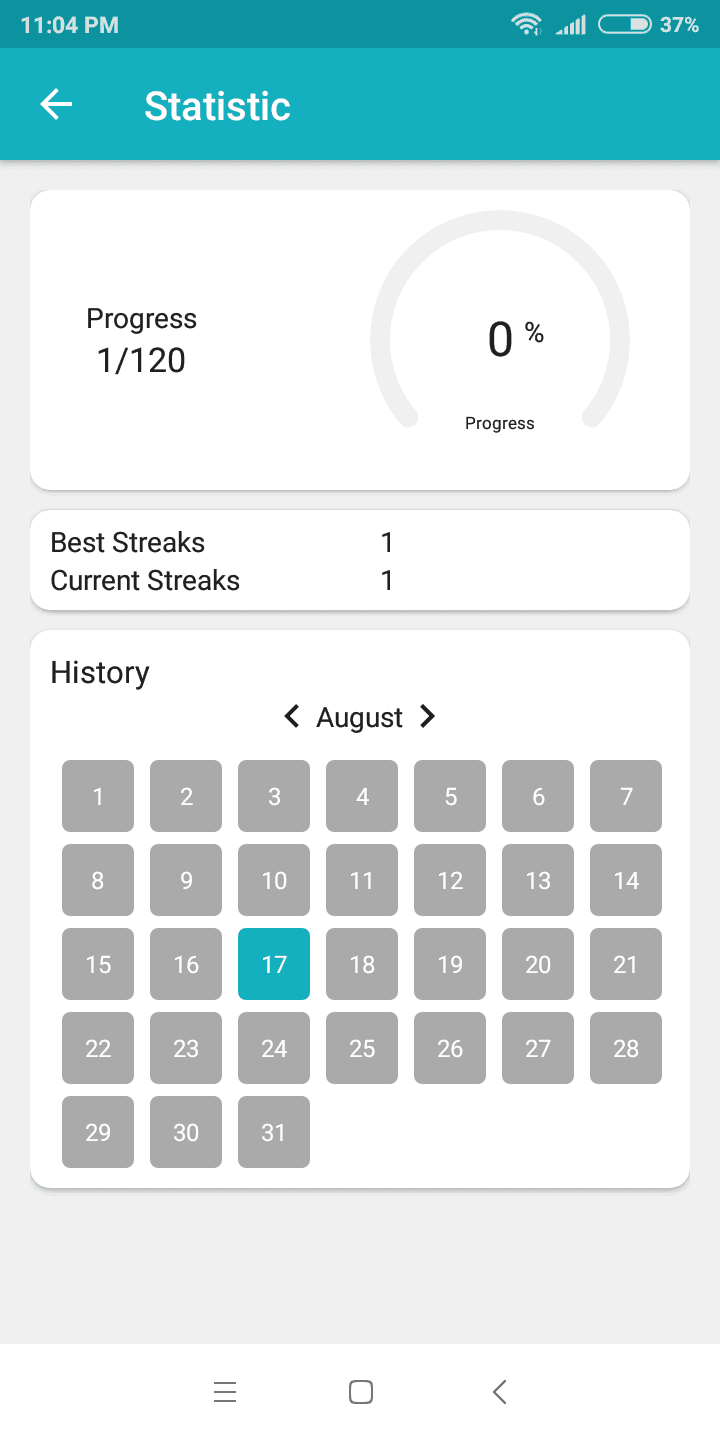Select day 1 in the calendar
Viewport: 720px width, 1440px height.
pos(98,796)
